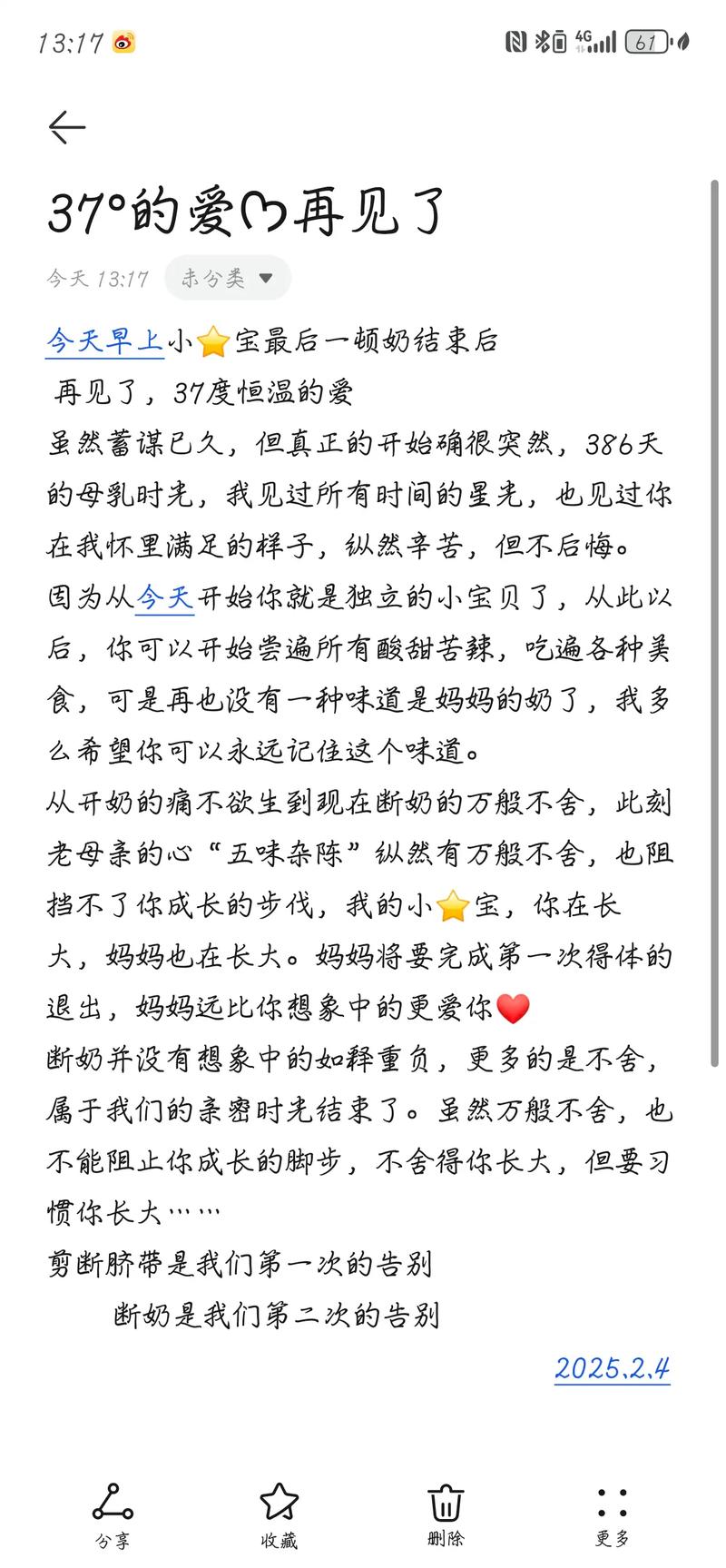
Task: Tap the Bluetooth icon in the status bar
Action: (x=541, y=41)
